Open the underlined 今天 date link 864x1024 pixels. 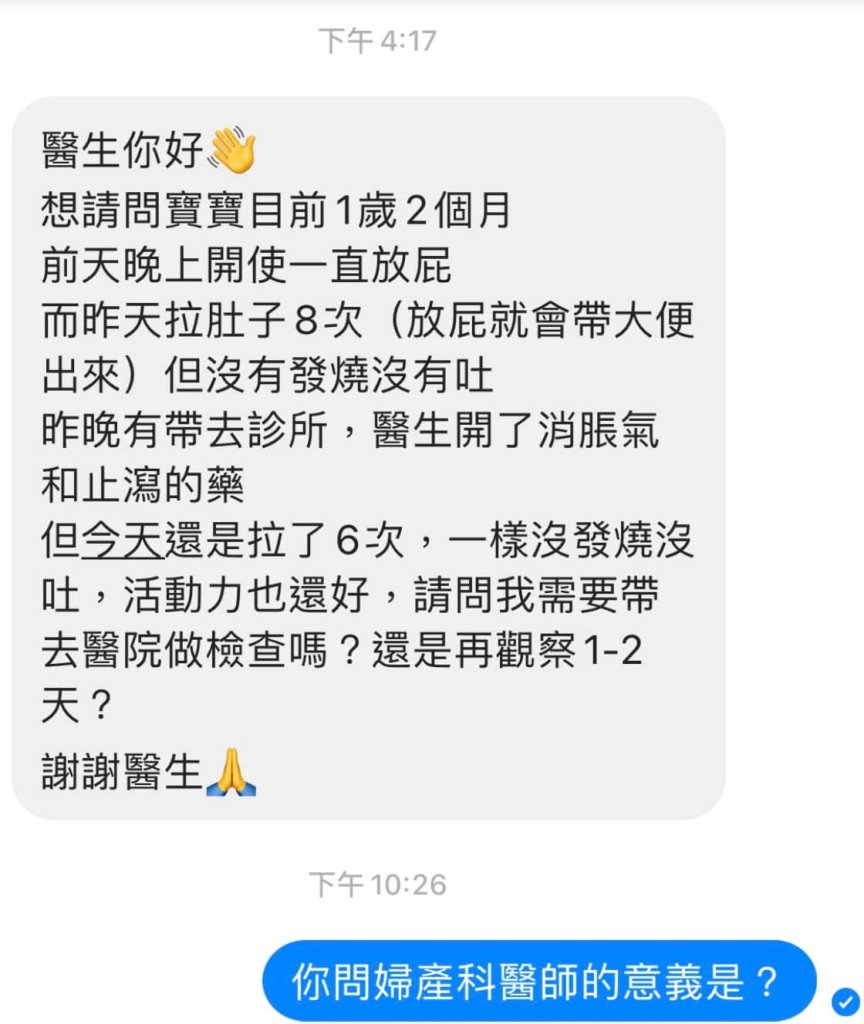pos(121,541)
